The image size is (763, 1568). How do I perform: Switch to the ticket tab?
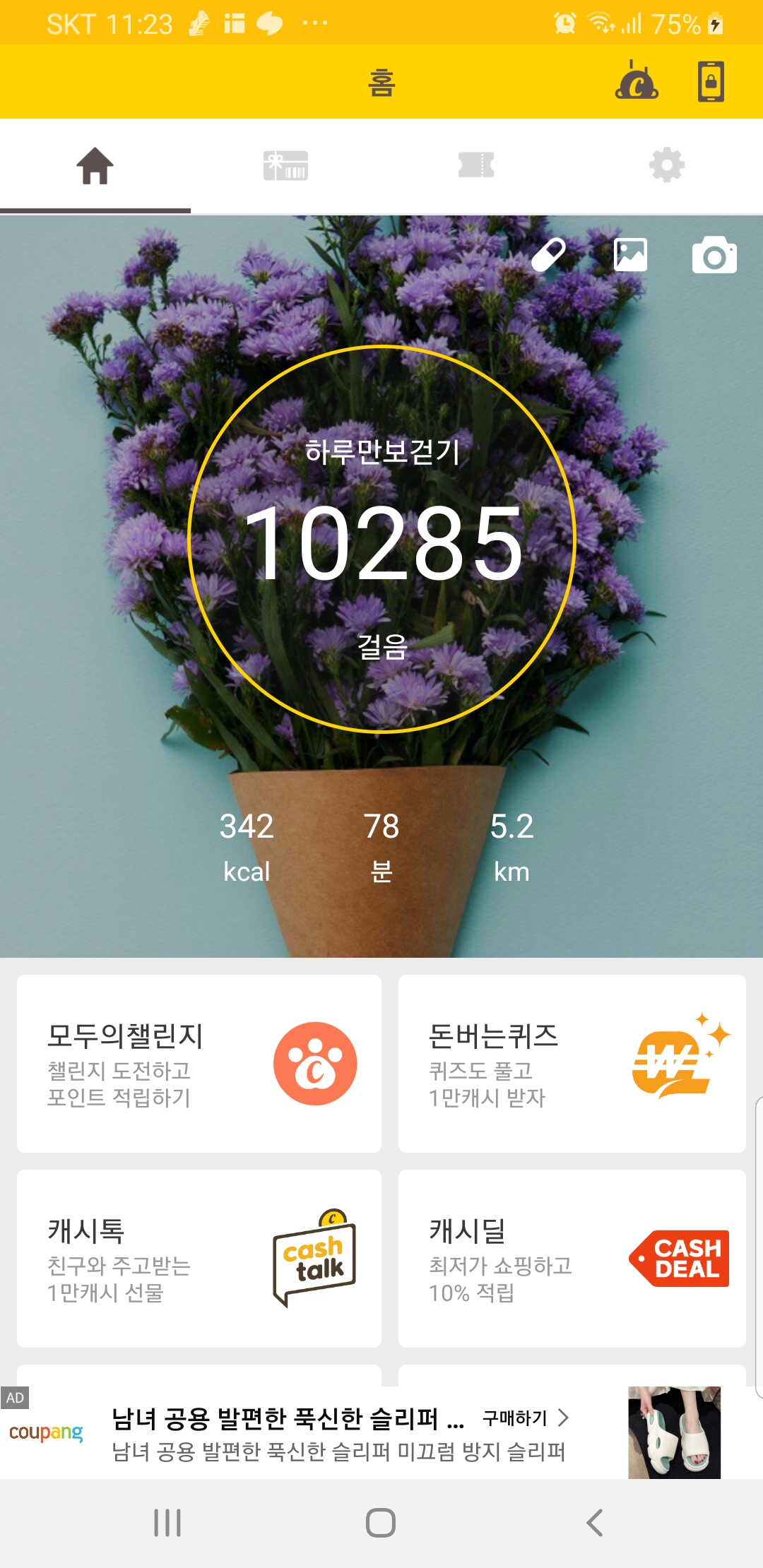pos(476,166)
